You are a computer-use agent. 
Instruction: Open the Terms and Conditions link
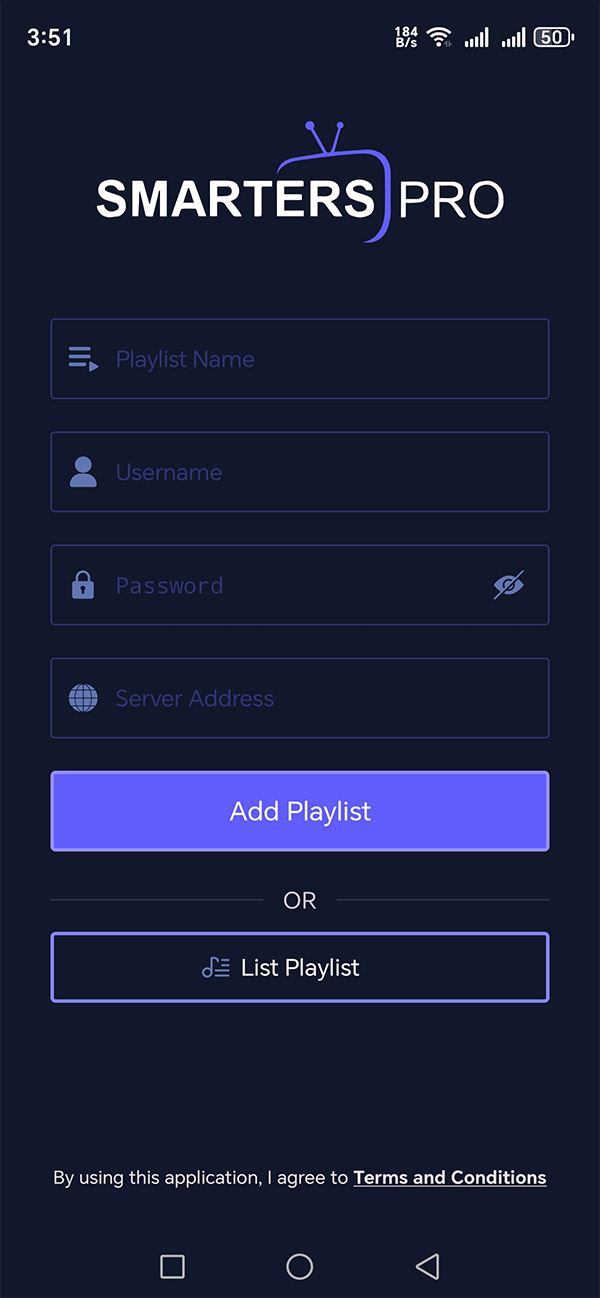(450, 1178)
